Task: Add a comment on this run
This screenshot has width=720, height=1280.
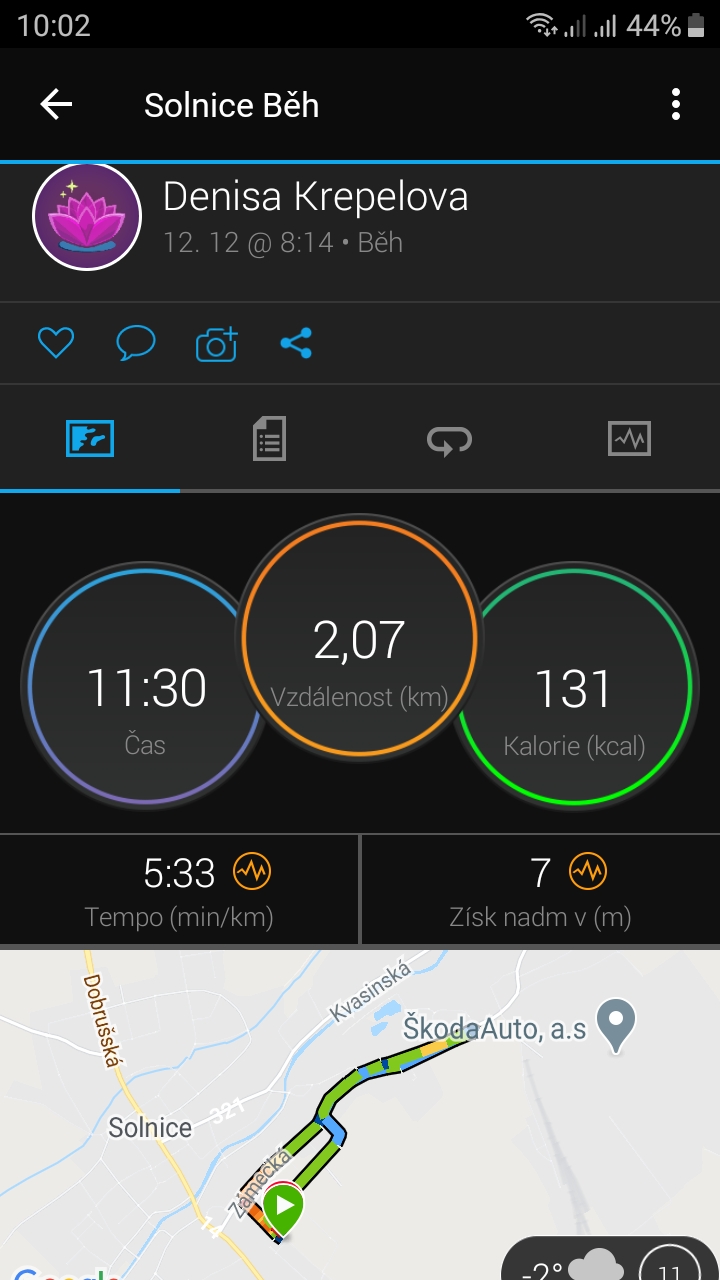Action: (x=136, y=344)
